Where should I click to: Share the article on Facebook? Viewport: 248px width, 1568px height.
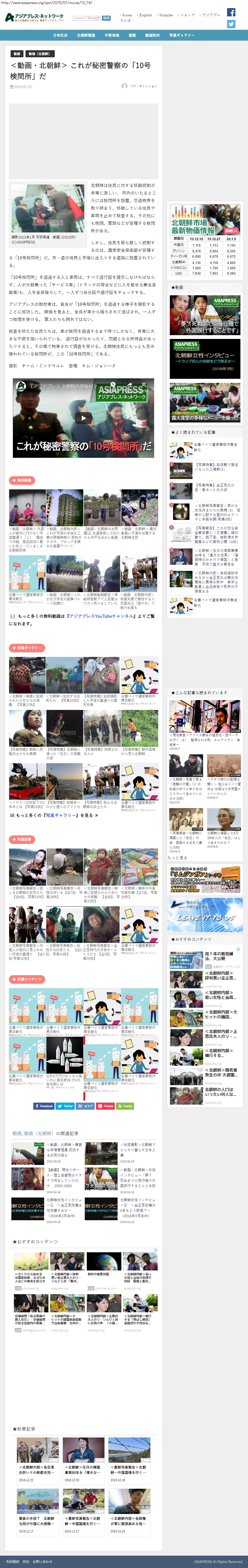click(44, 1106)
